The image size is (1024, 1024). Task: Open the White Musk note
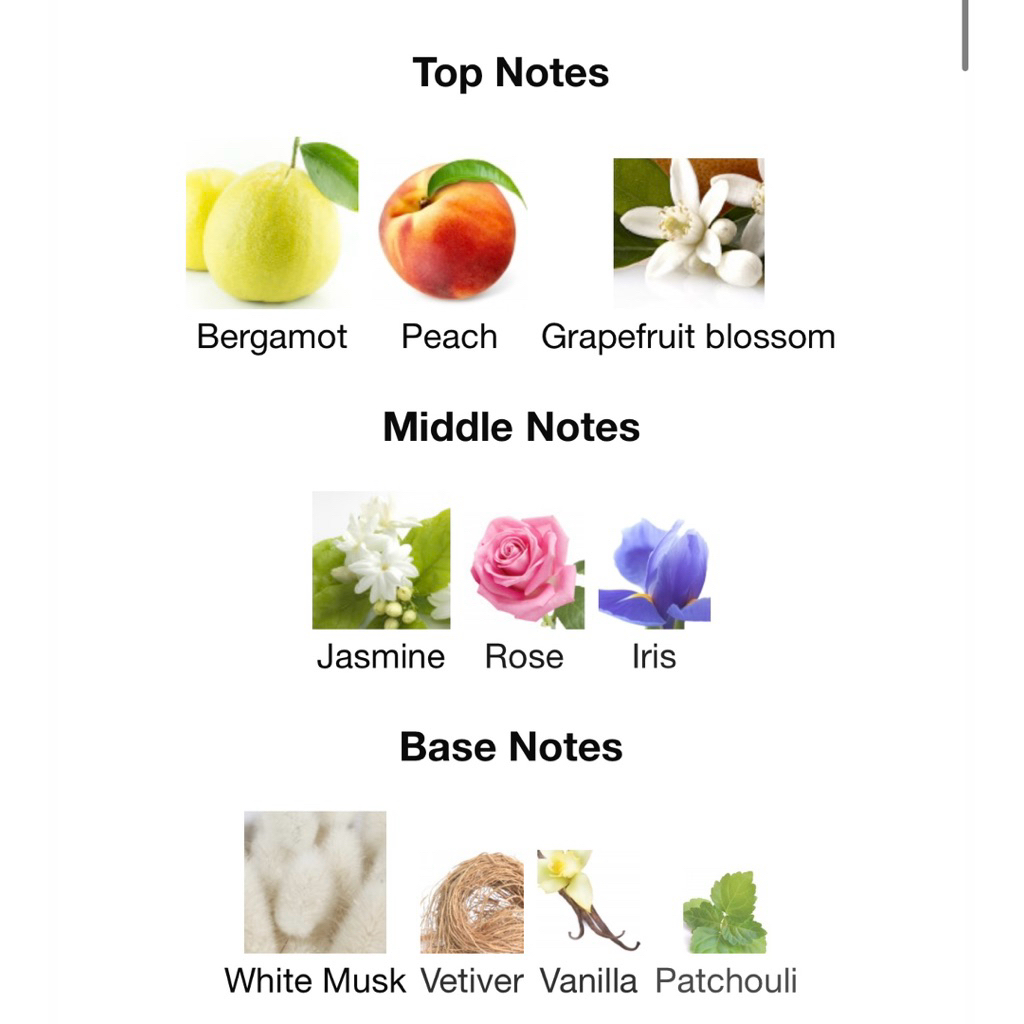point(315,904)
